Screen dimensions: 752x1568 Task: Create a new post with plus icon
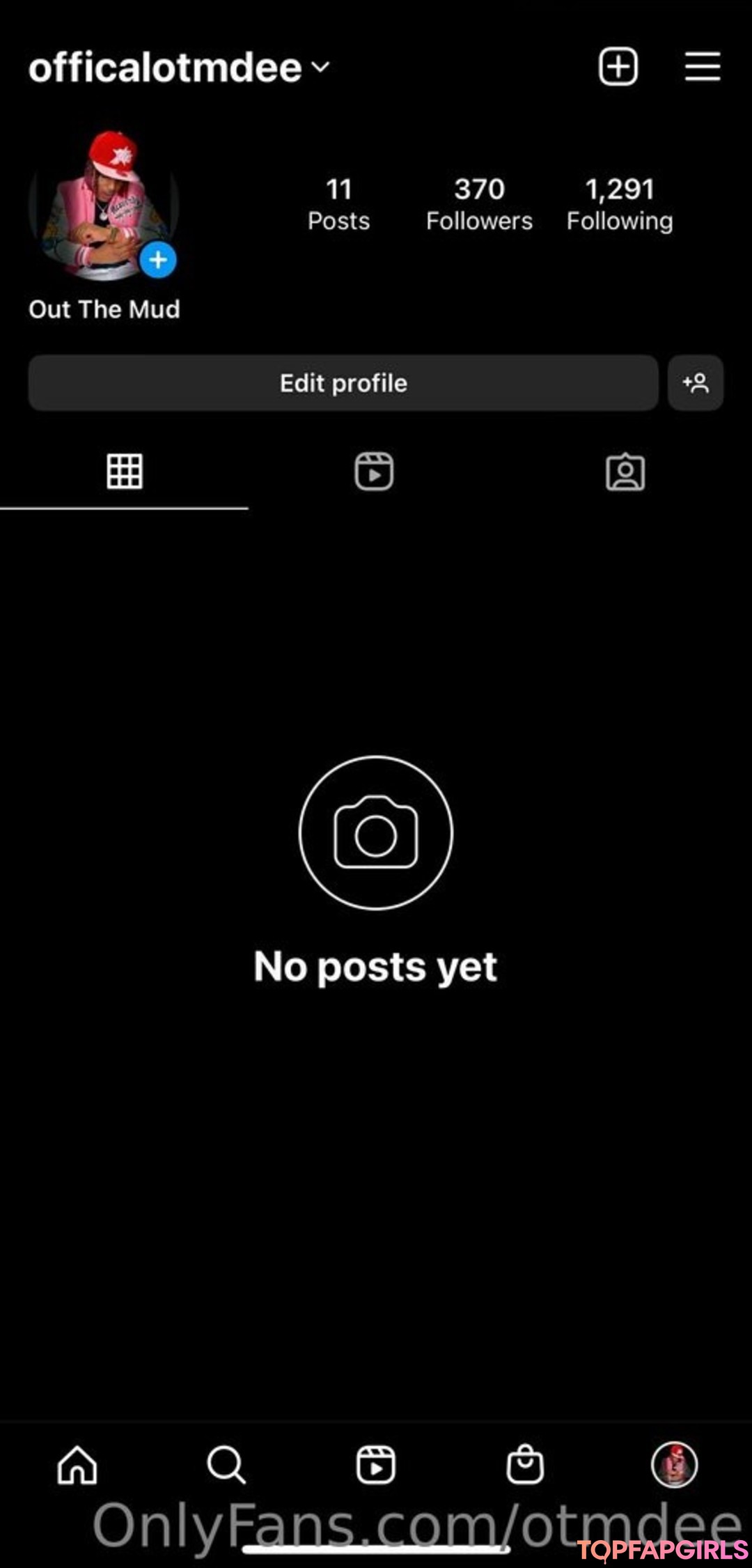(x=618, y=67)
